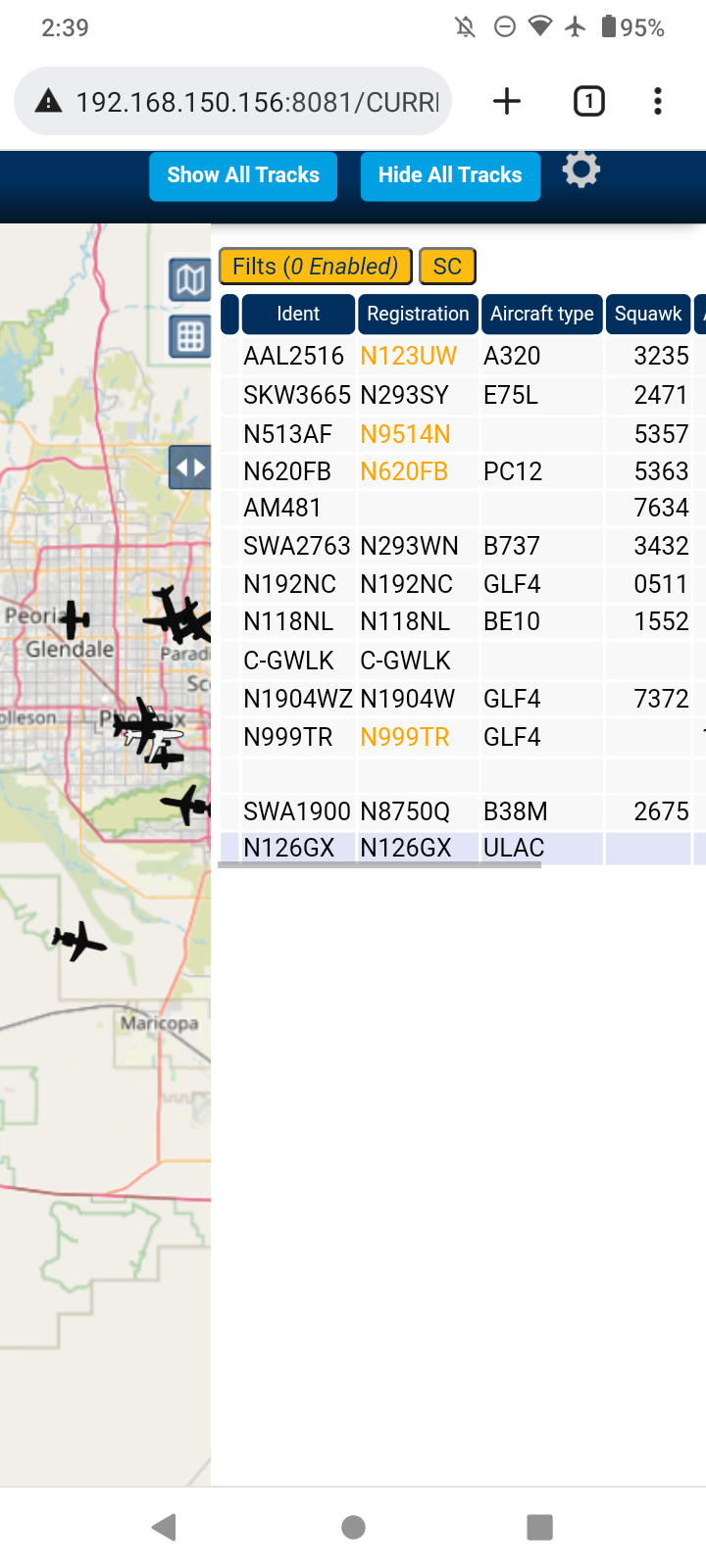The width and height of the screenshot is (706, 1568).
Task: Open the Filts (0 Enabled) panel
Action: point(315,267)
